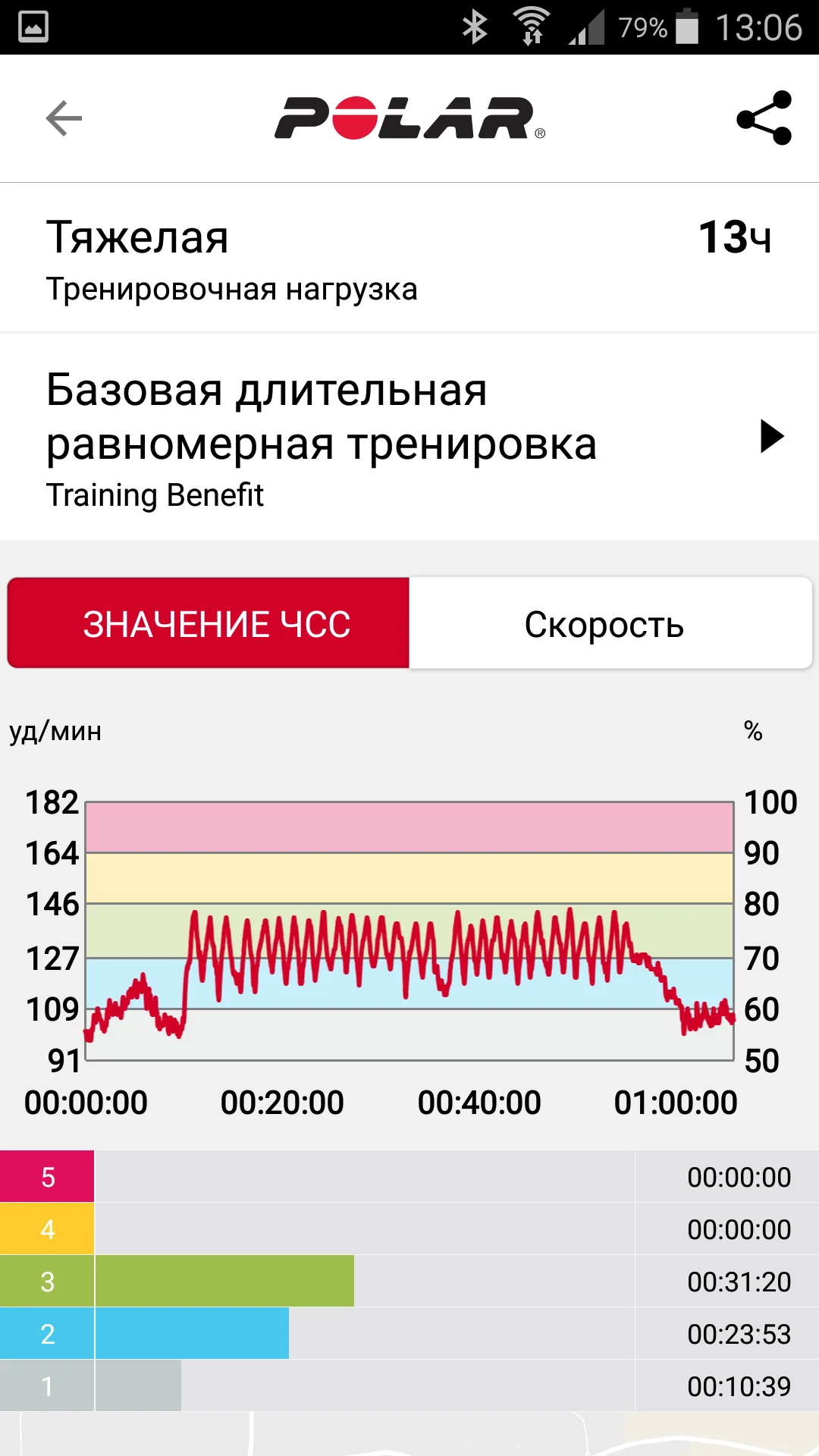Go back using the arrow icon
The height and width of the screenshot is (1456, 819).
pyautogui.click(x=64, y=118)
